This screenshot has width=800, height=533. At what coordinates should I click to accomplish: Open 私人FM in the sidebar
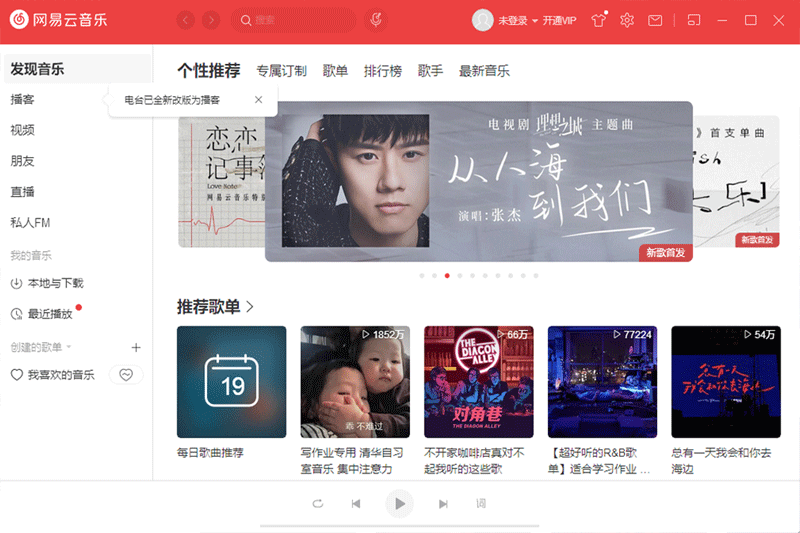coord(30,222)
